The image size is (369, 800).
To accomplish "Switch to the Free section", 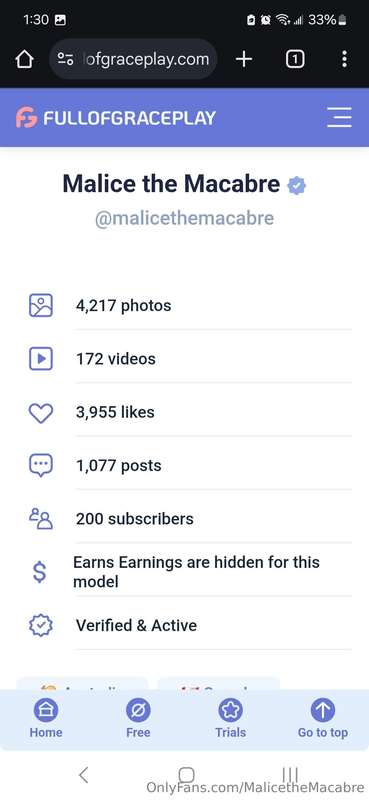I will point(138,719).
